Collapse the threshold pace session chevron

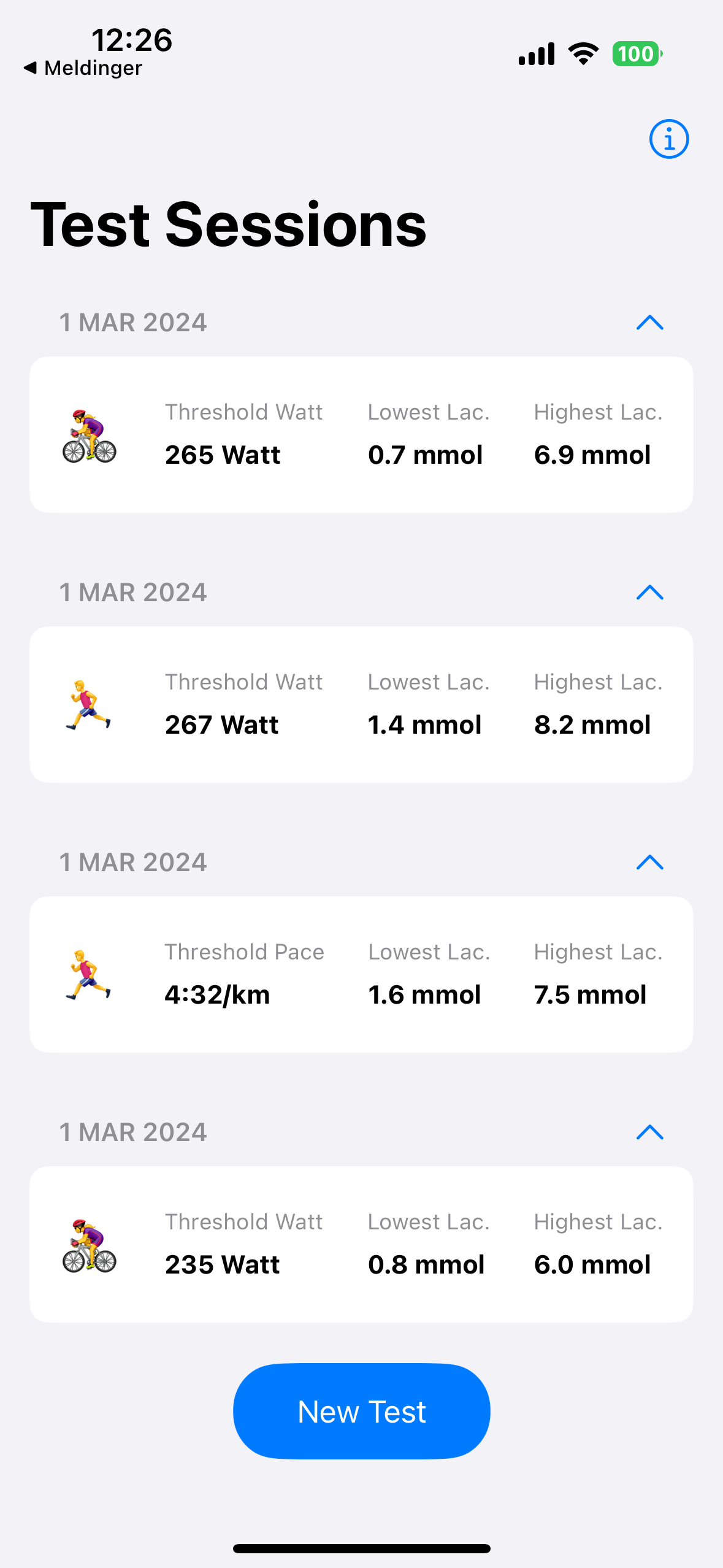click(x=650, y=862)
